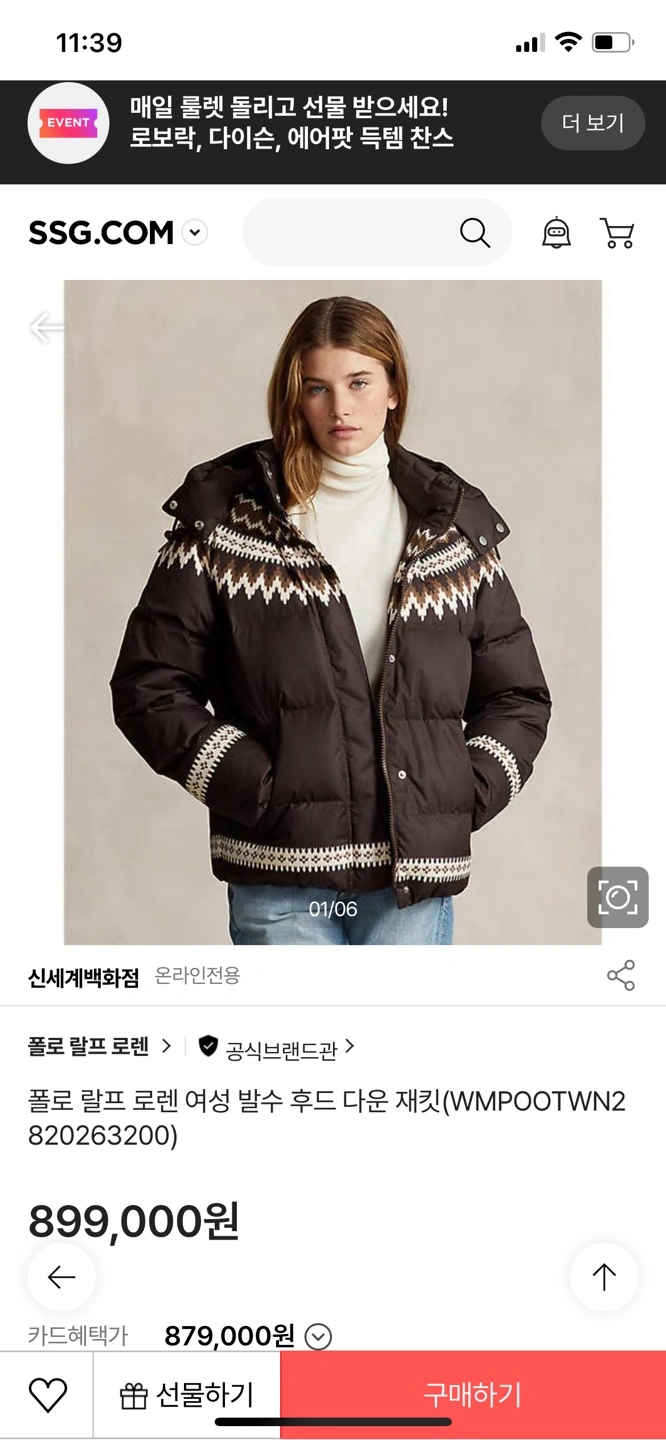Tap the 더 보기 button on event banner

pyautogui.click(x=592, y=123)
